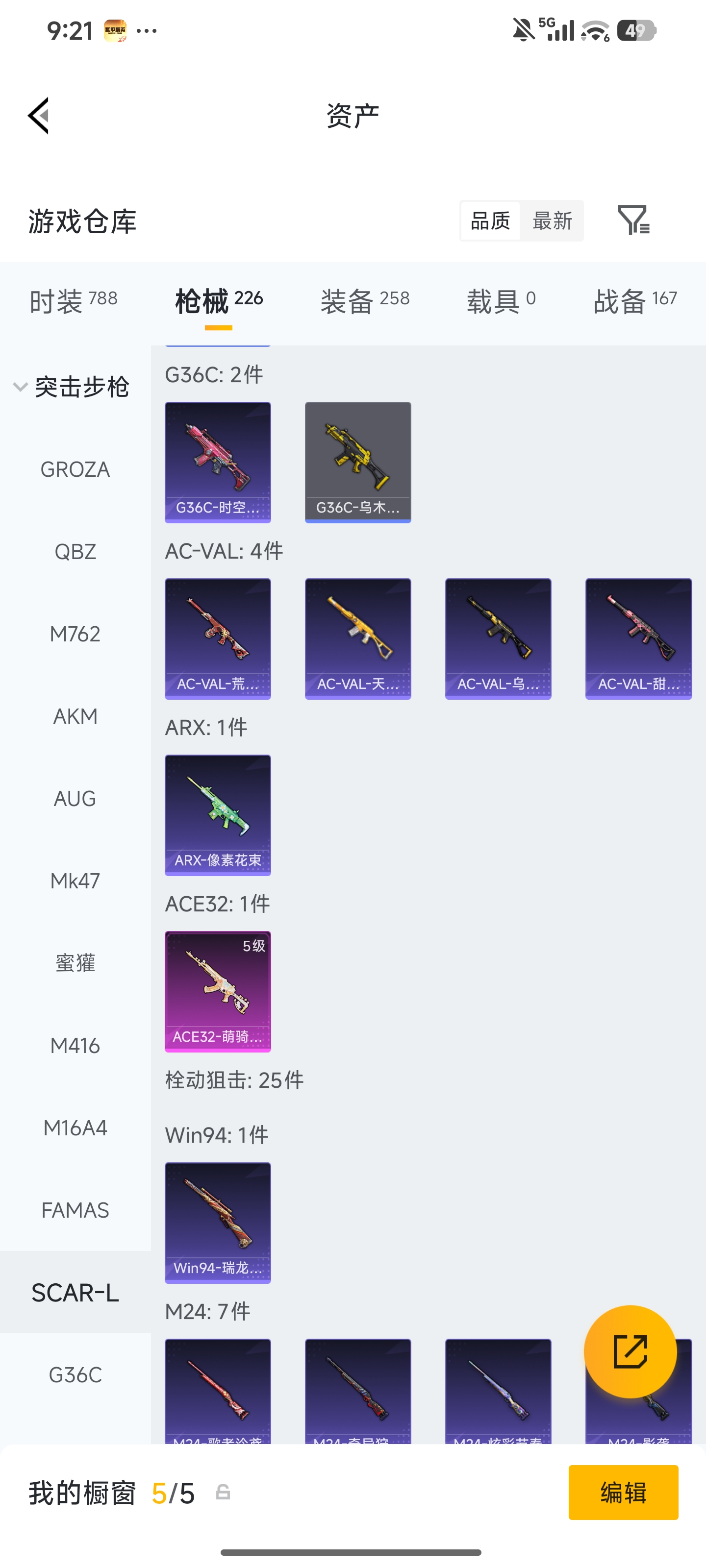Open the level 5 ACE32-萌骑 skin tile
Image resolution: width=706 pixels, height=1568 pixels.
point(218,992)
